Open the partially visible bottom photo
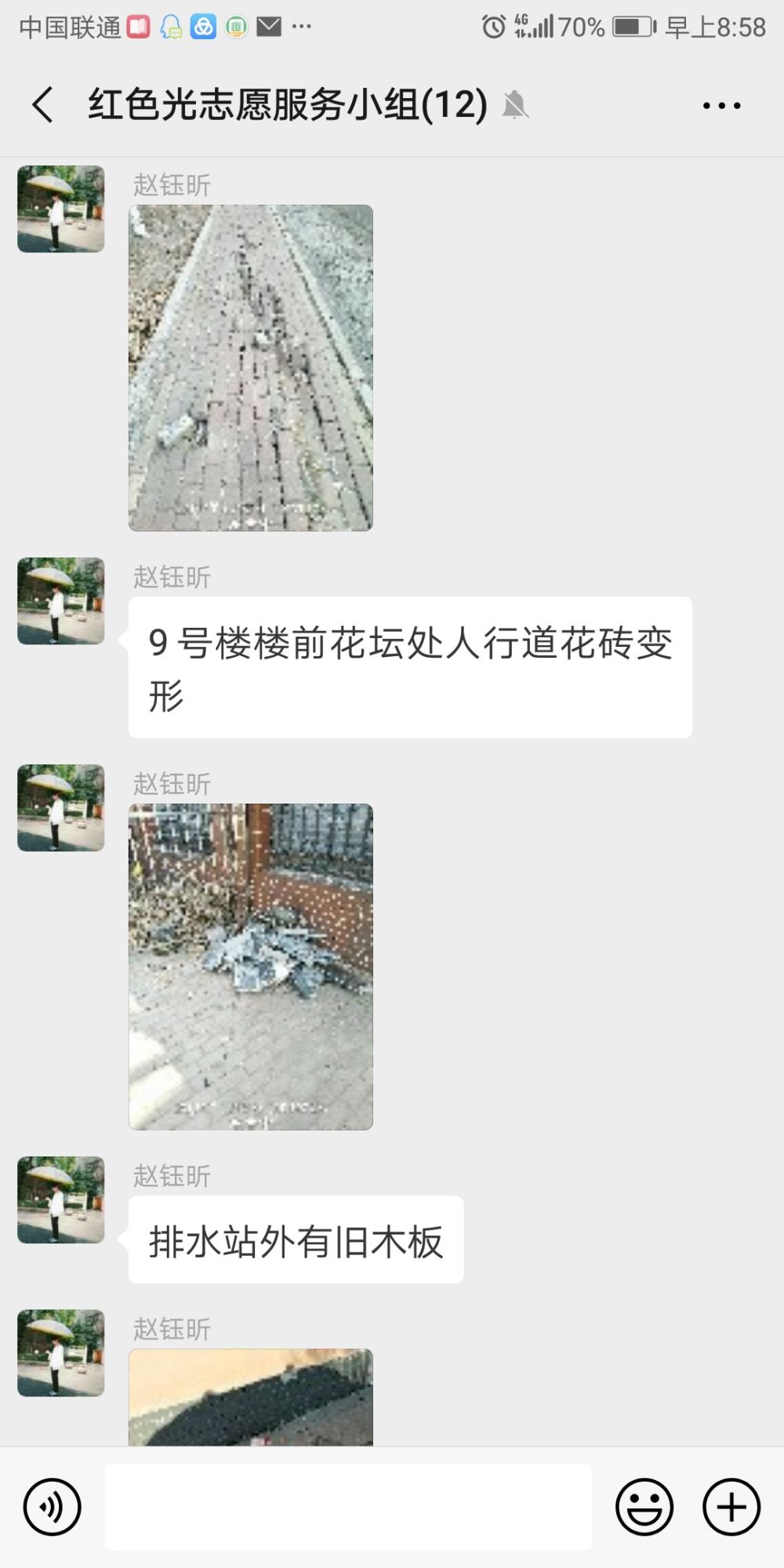The width and height of the screenshot is (784, 1568). click(x=251, y=1397)
